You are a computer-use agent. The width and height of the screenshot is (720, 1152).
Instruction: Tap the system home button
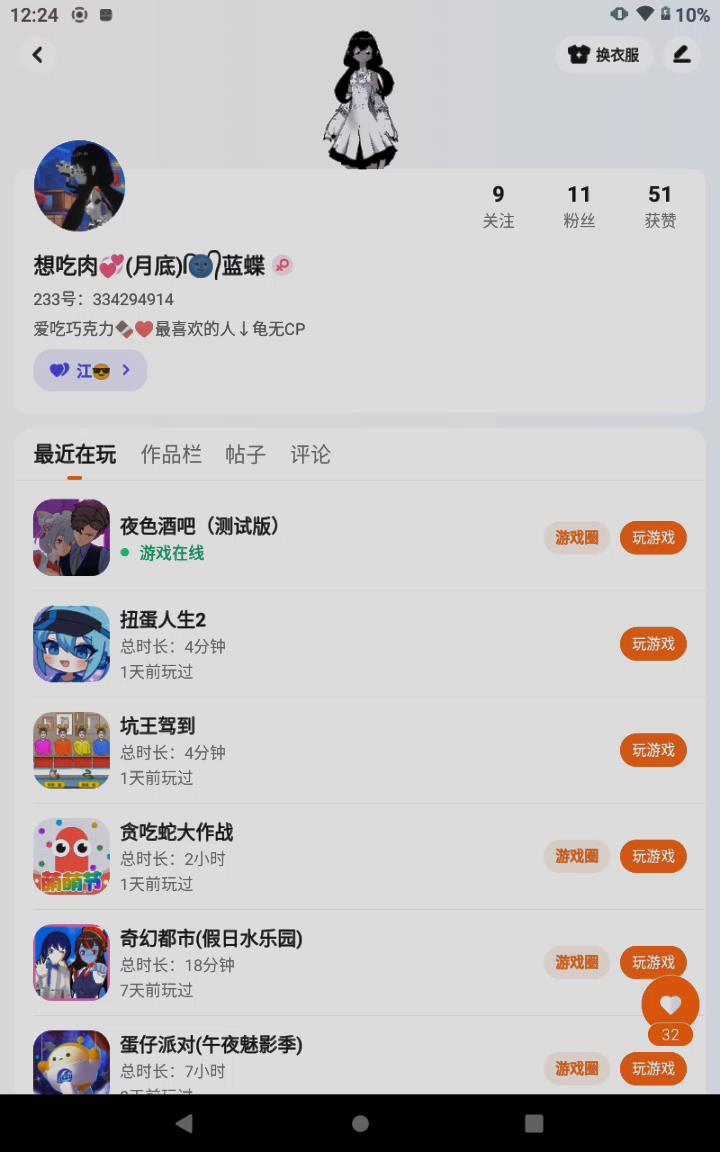tap(360, 1123)
